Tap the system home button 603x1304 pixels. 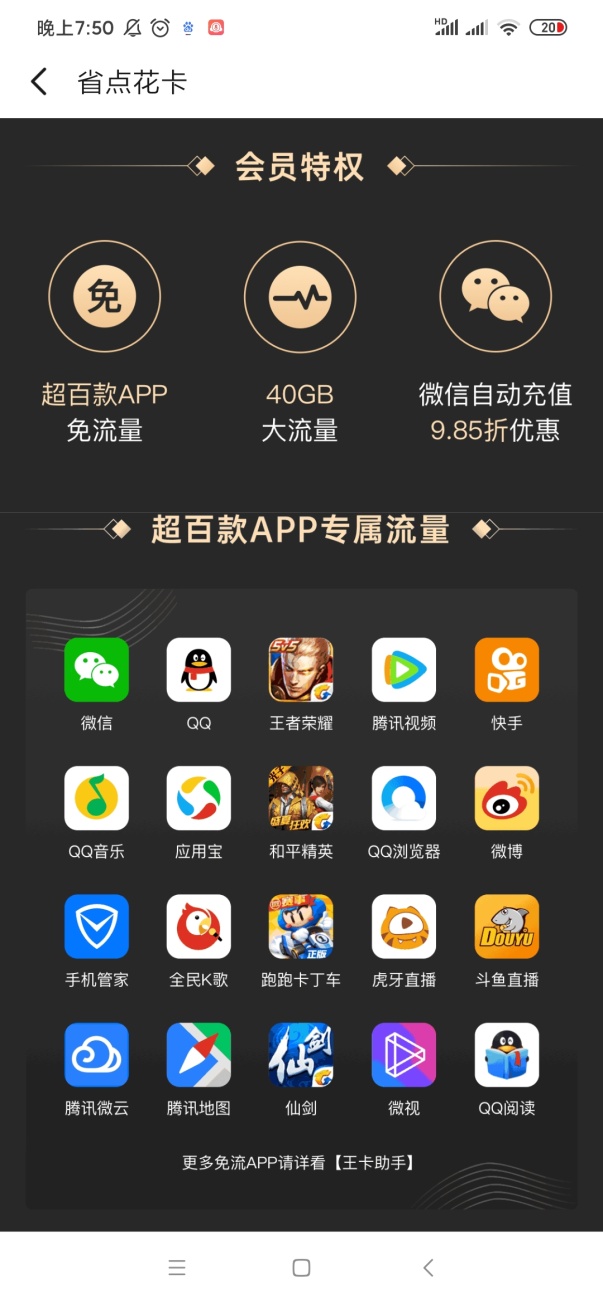301,1268
